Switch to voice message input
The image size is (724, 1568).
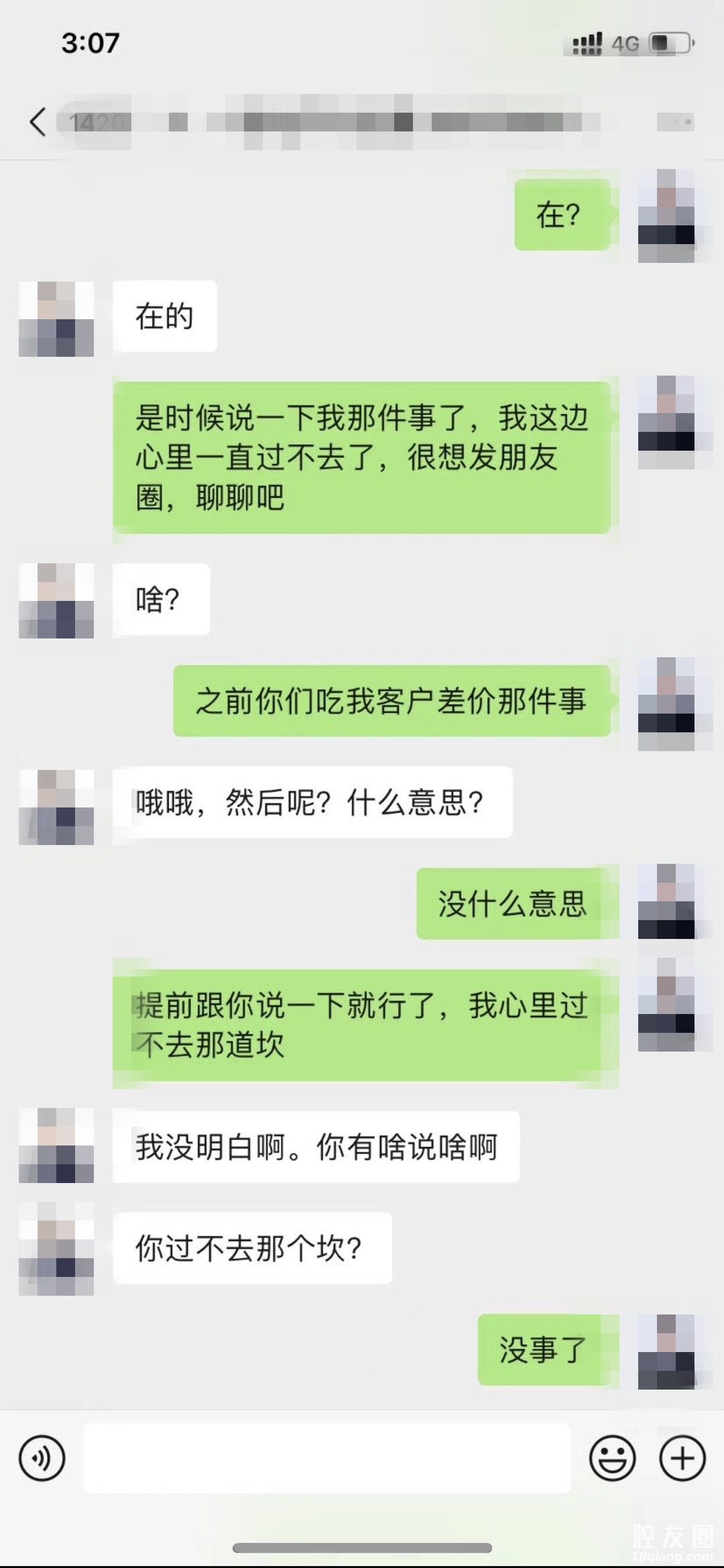(x=42, y=1457)
